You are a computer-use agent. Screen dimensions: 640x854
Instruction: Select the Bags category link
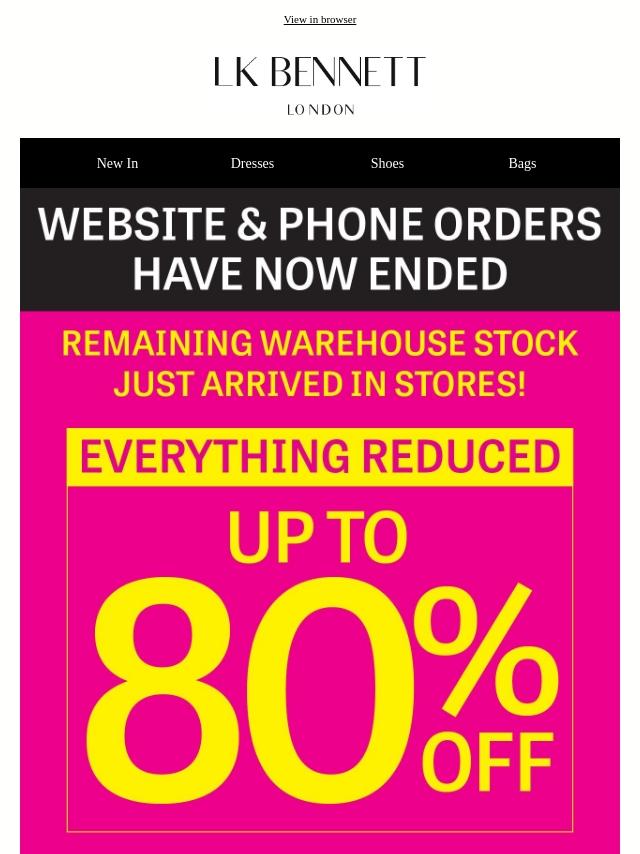coord(522,163)
